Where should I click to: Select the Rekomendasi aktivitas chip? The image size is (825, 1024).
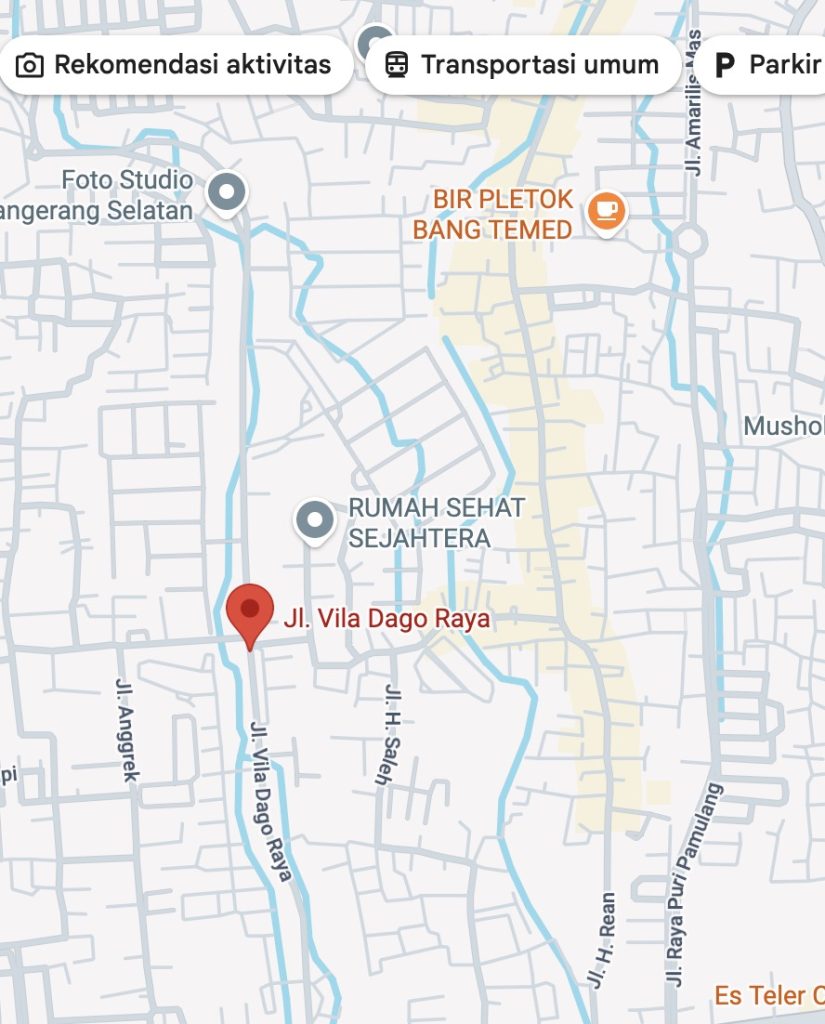tap(175, 66)
